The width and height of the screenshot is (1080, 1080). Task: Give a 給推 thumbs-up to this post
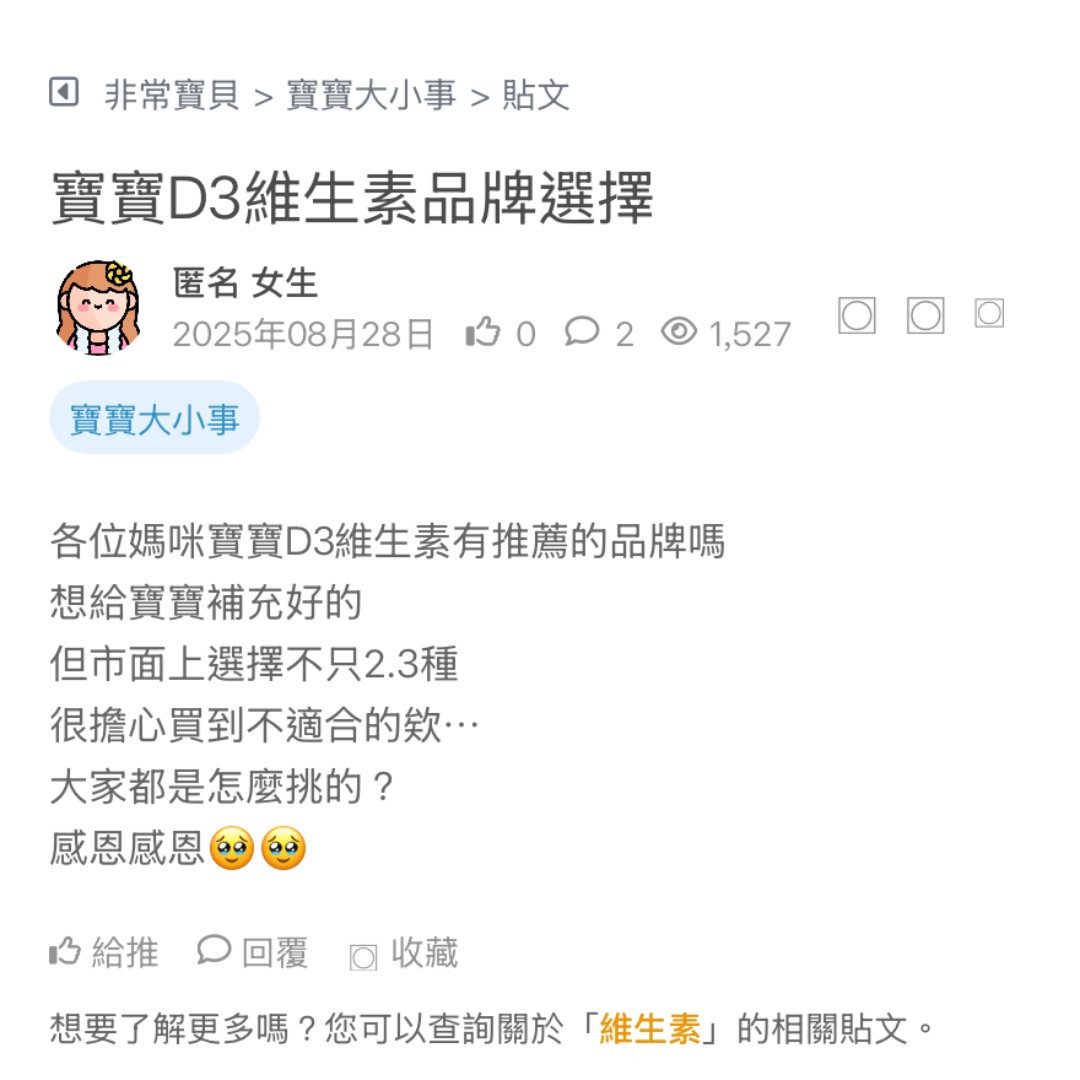coord(104,952)
